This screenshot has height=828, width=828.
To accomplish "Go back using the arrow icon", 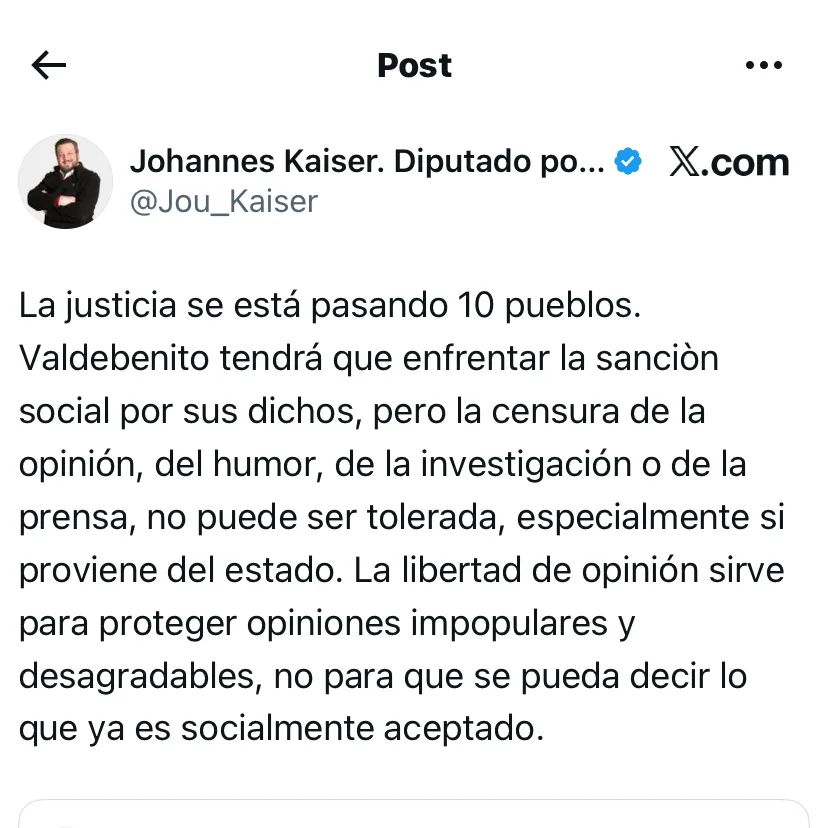I will tap(48, 66).
